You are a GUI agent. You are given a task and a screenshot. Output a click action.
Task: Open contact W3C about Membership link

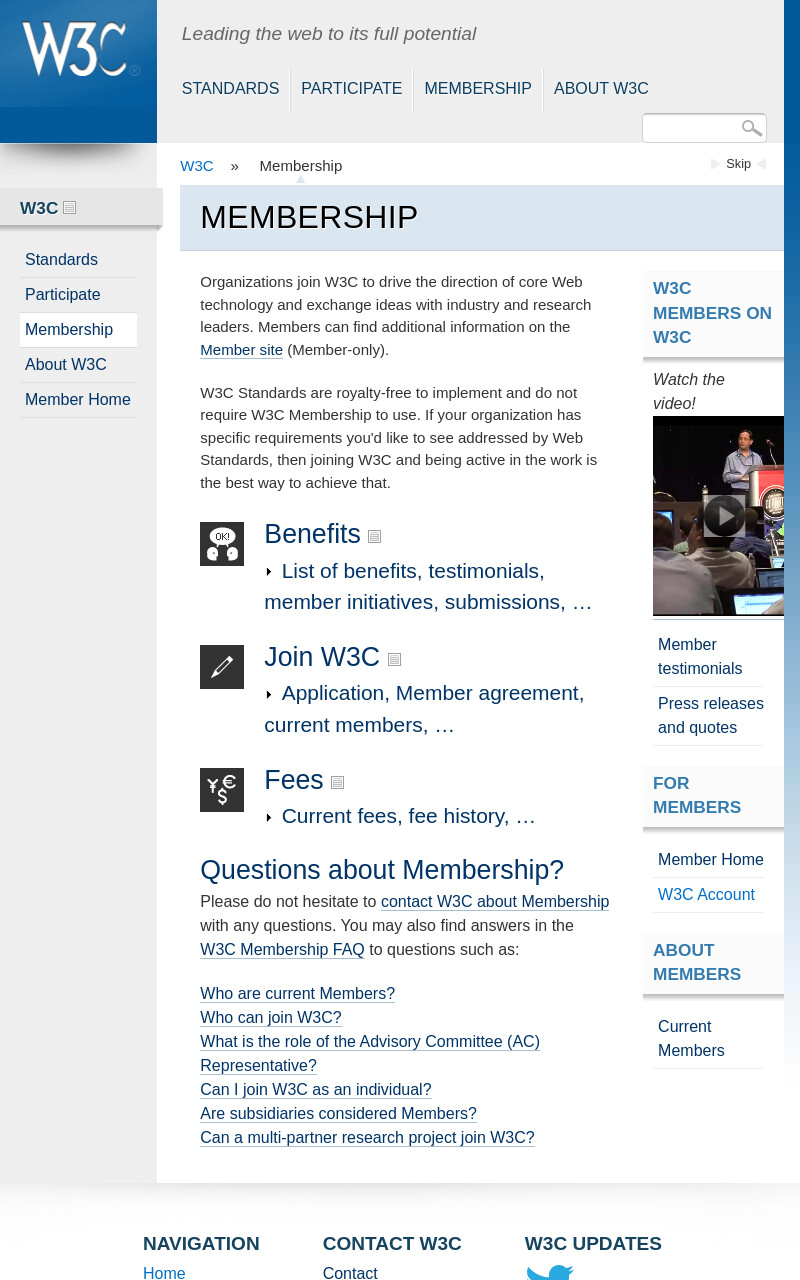click(x=495, y=902)
